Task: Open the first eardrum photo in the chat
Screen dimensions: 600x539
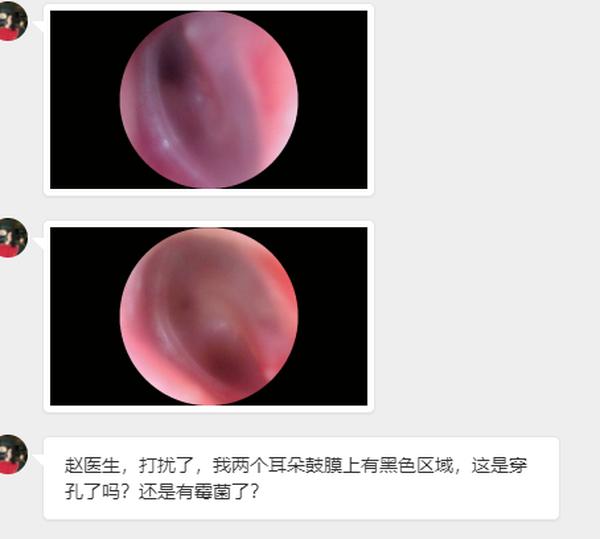Action: point(208,99)
